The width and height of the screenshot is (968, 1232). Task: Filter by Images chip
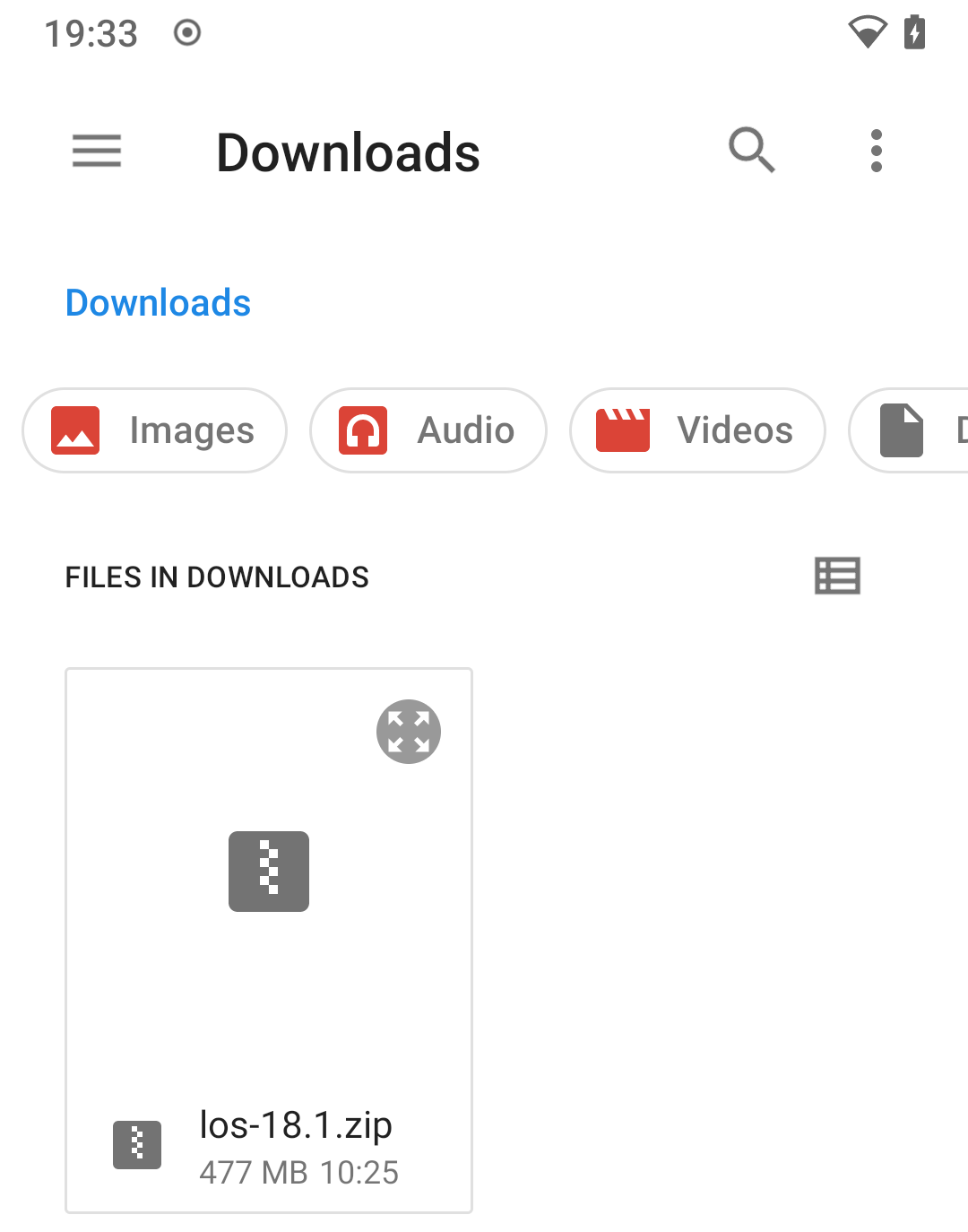[x=155, y=430]
